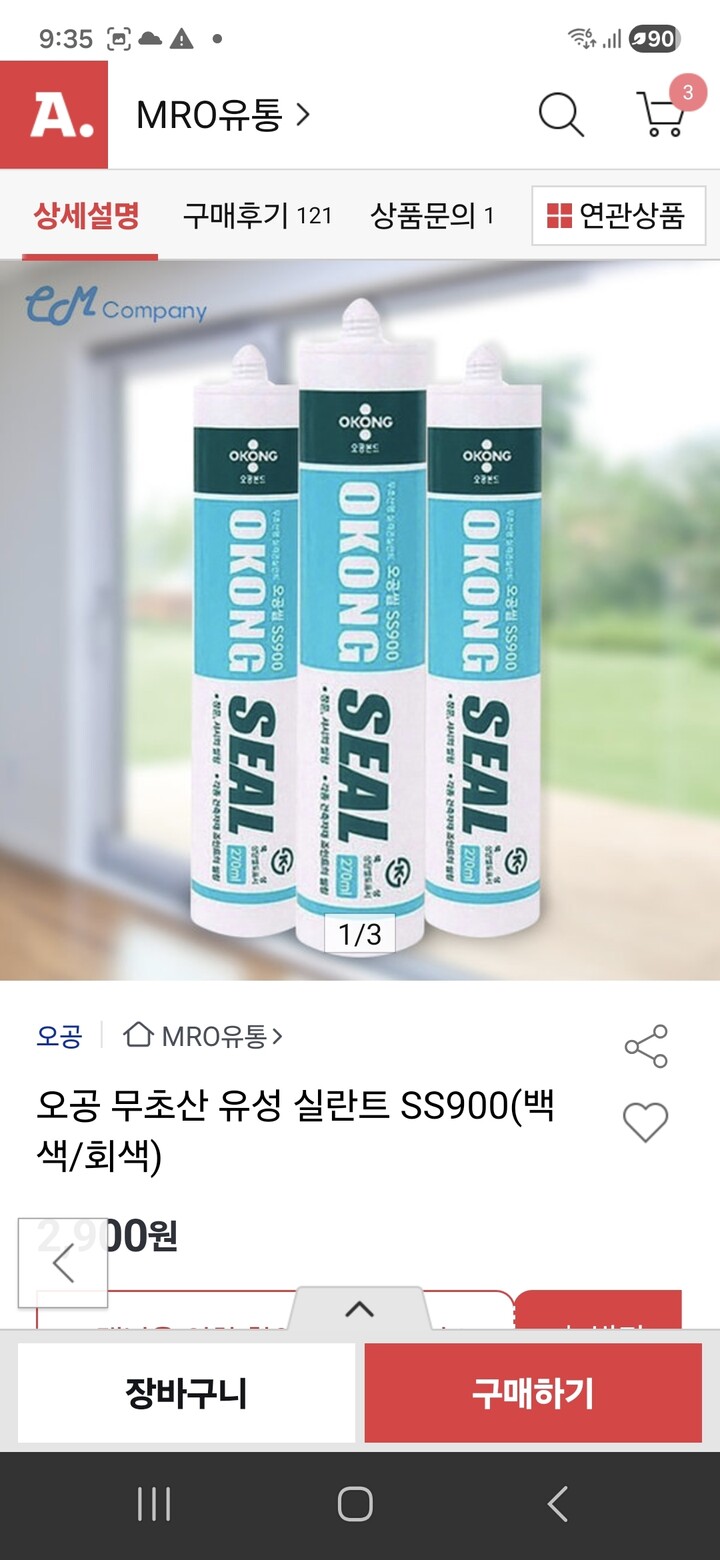This screenshot has height=1560, width=720.
Task: Tap the recents button in navigation bar
Action: coord(156,1502)
